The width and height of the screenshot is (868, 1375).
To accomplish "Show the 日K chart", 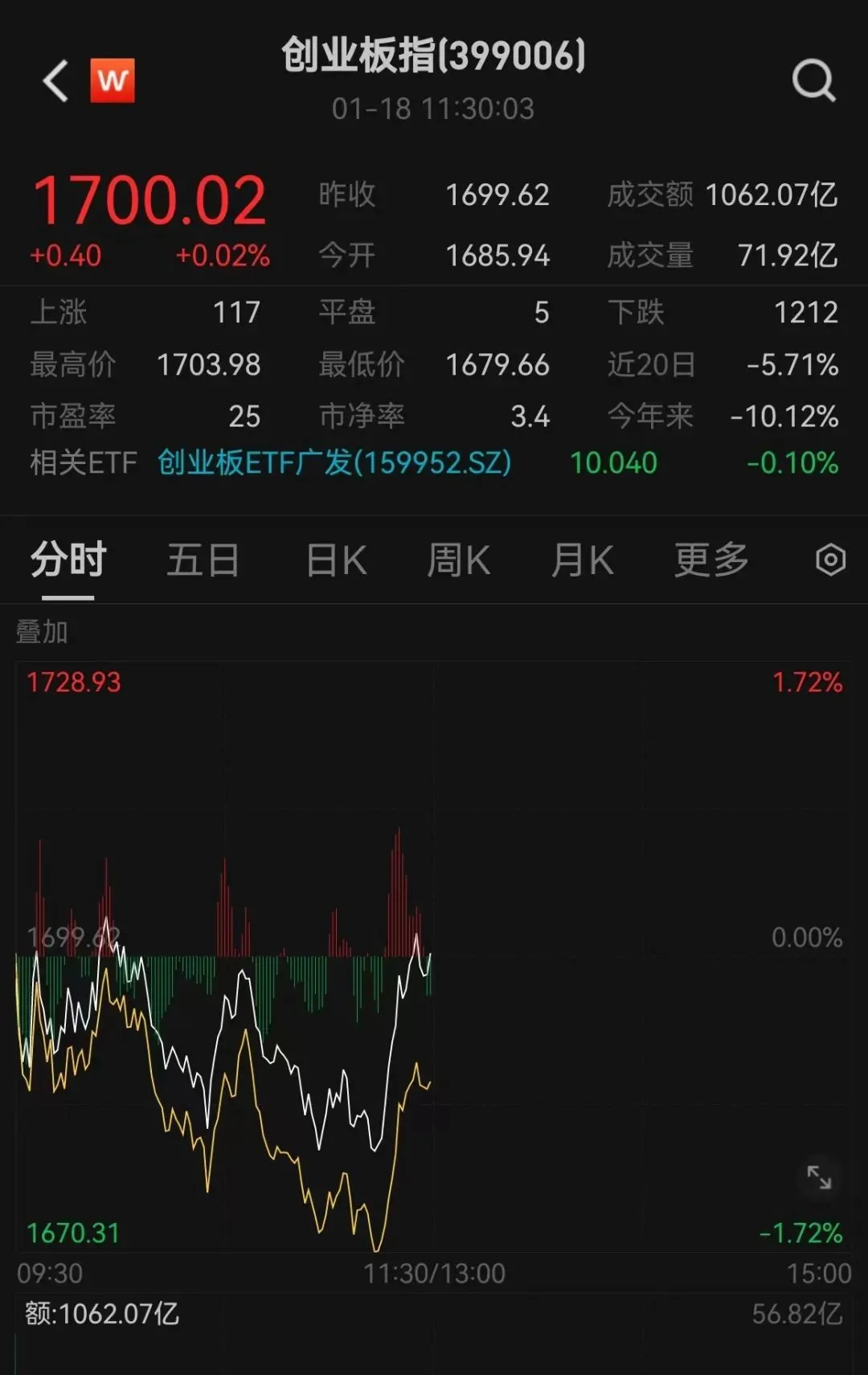I will 337,560.
